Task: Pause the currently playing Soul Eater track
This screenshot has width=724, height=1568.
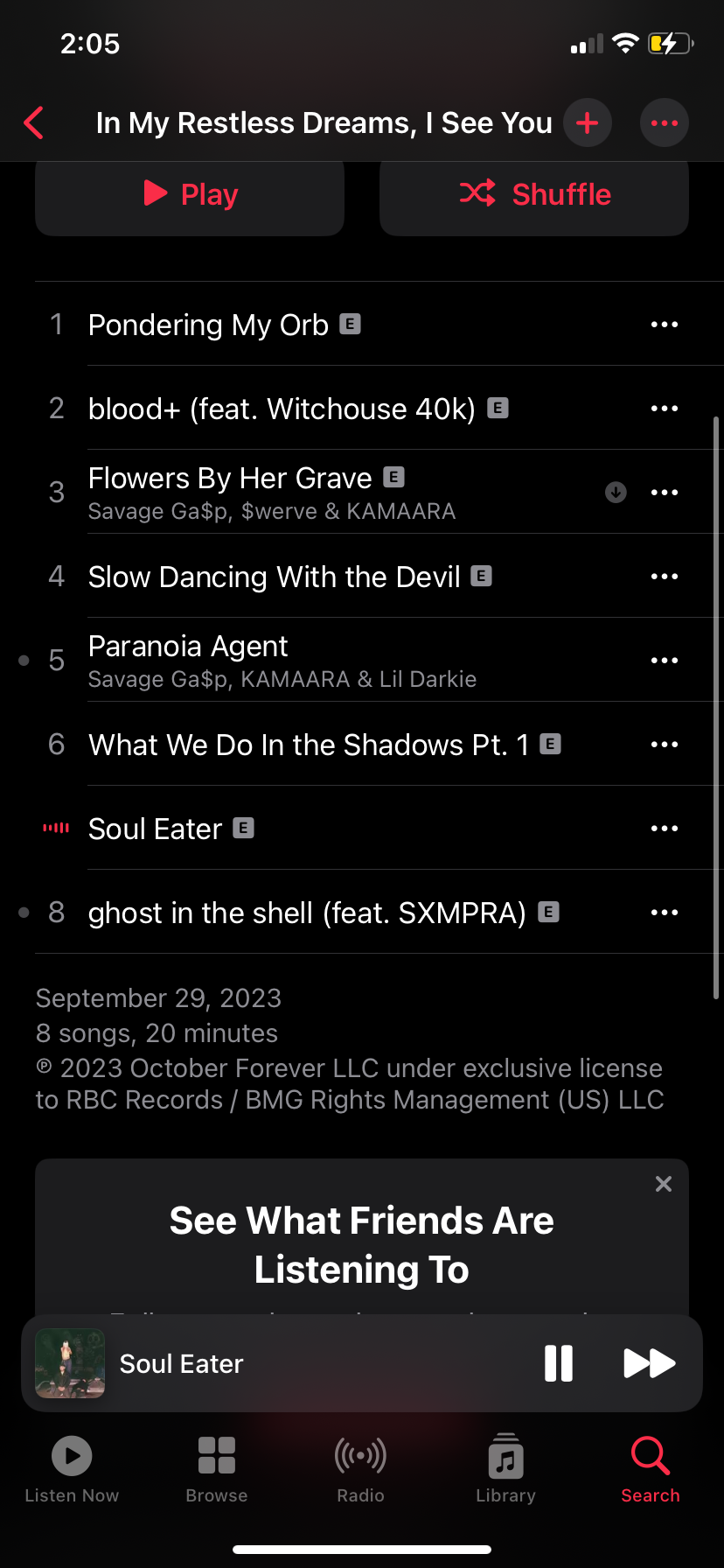Action: [559, 1362]
